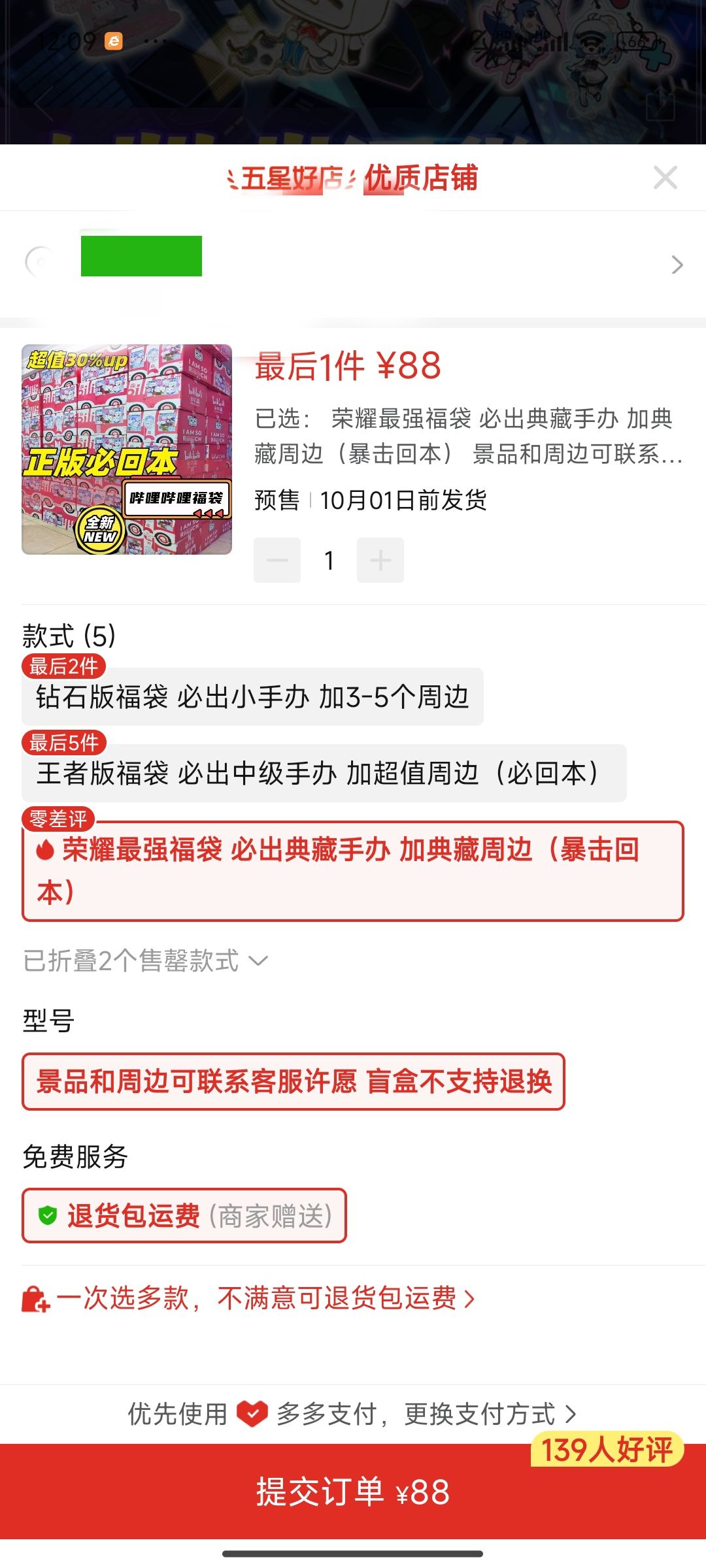
Task: Tap the 退货包运费 free service chip
Action: point(184,1216)
